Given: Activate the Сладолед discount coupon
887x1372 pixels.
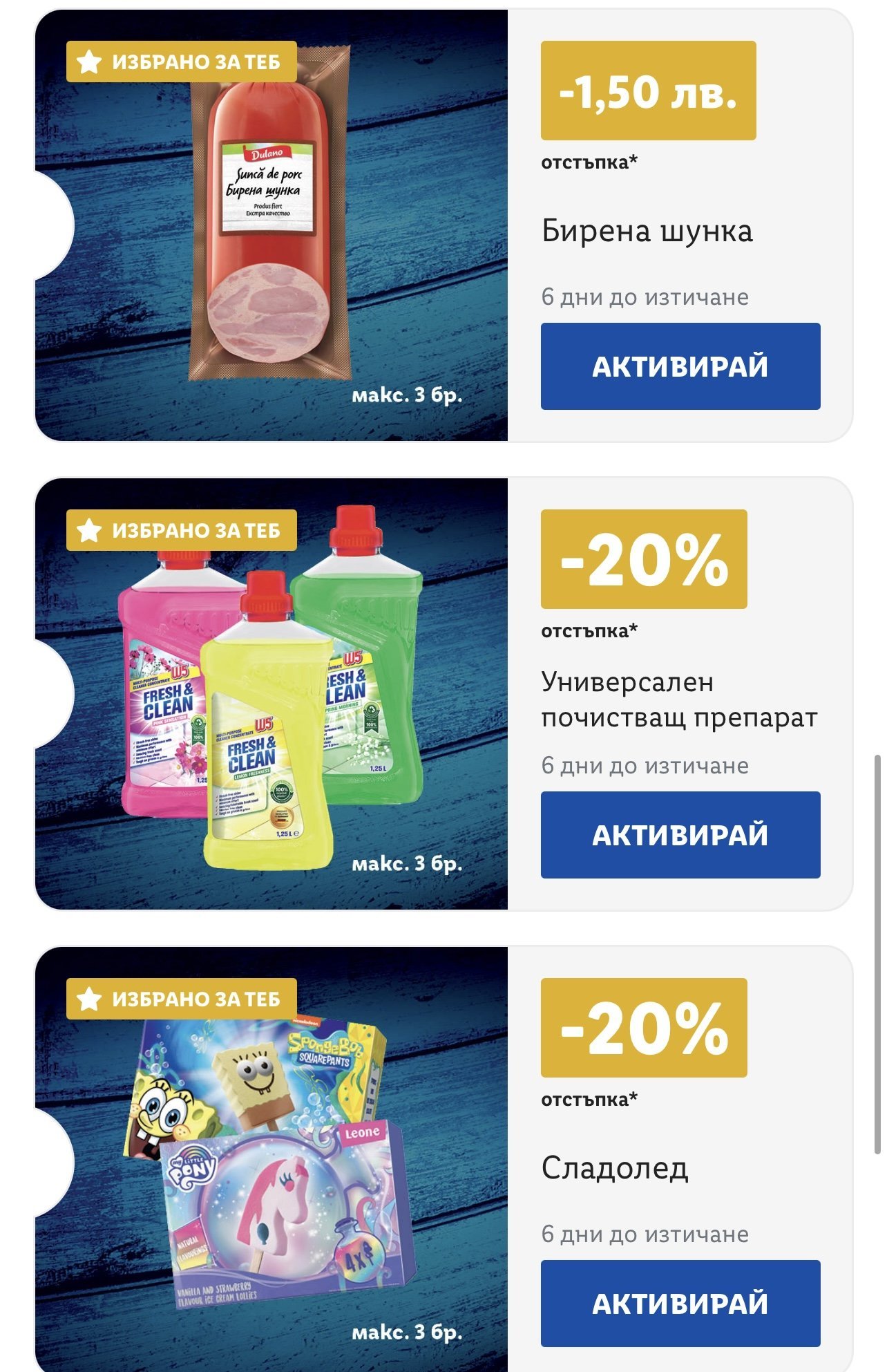Looking at the screenshot, I should click(x=680, y=1303).
